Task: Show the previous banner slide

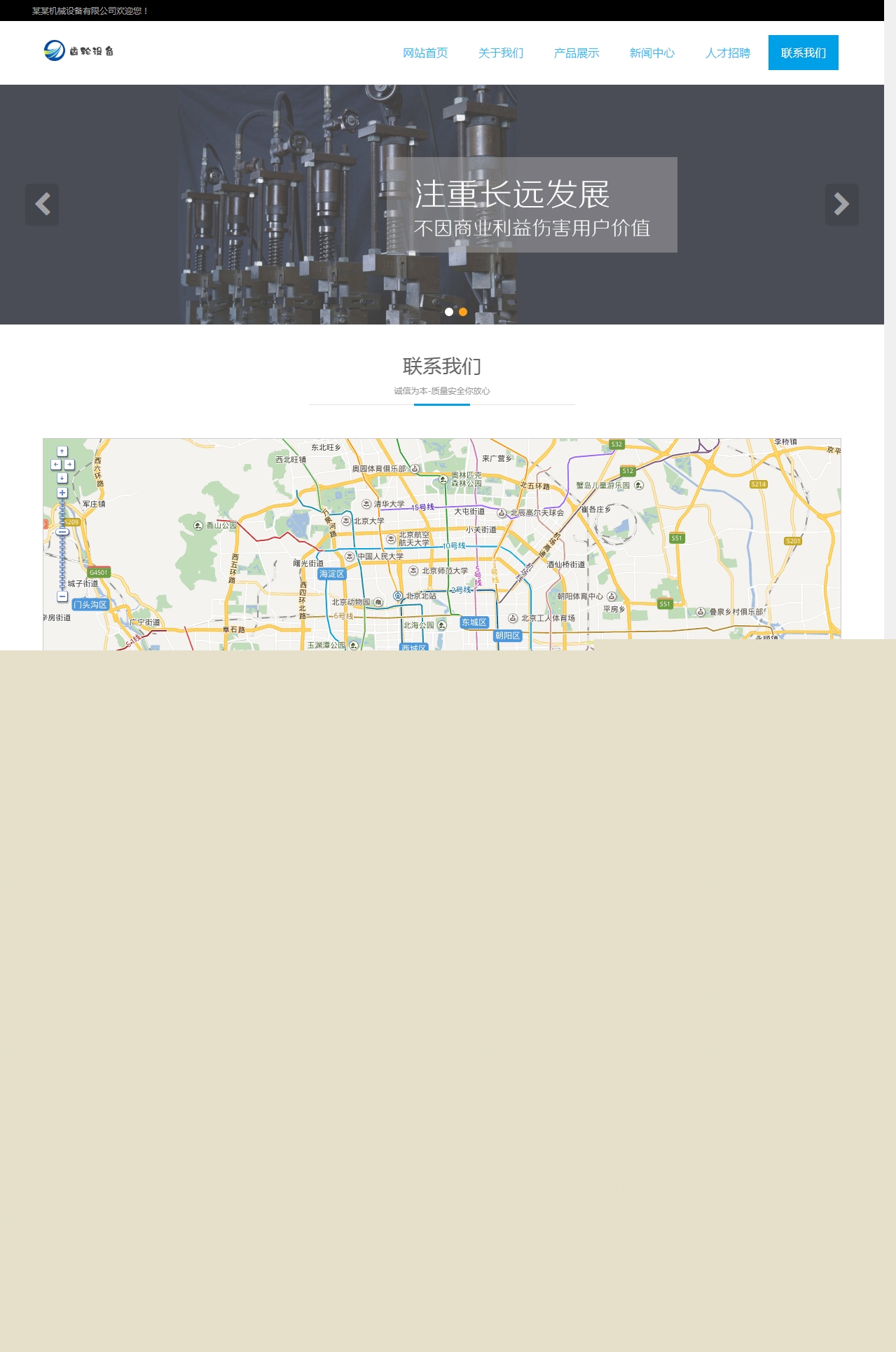Action: click(42, 205)
